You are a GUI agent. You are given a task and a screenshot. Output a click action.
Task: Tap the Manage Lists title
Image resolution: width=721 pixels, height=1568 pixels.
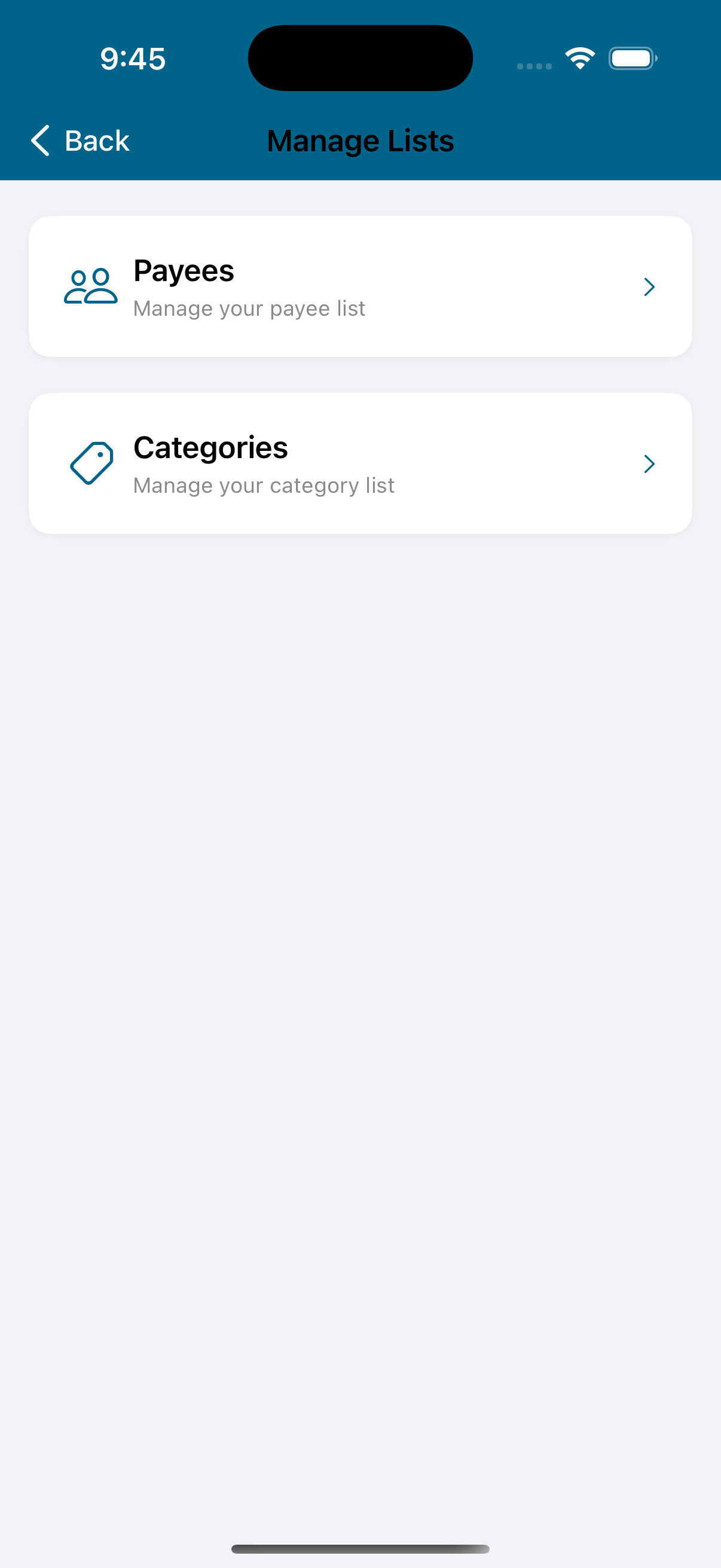(x=360, y=141)
